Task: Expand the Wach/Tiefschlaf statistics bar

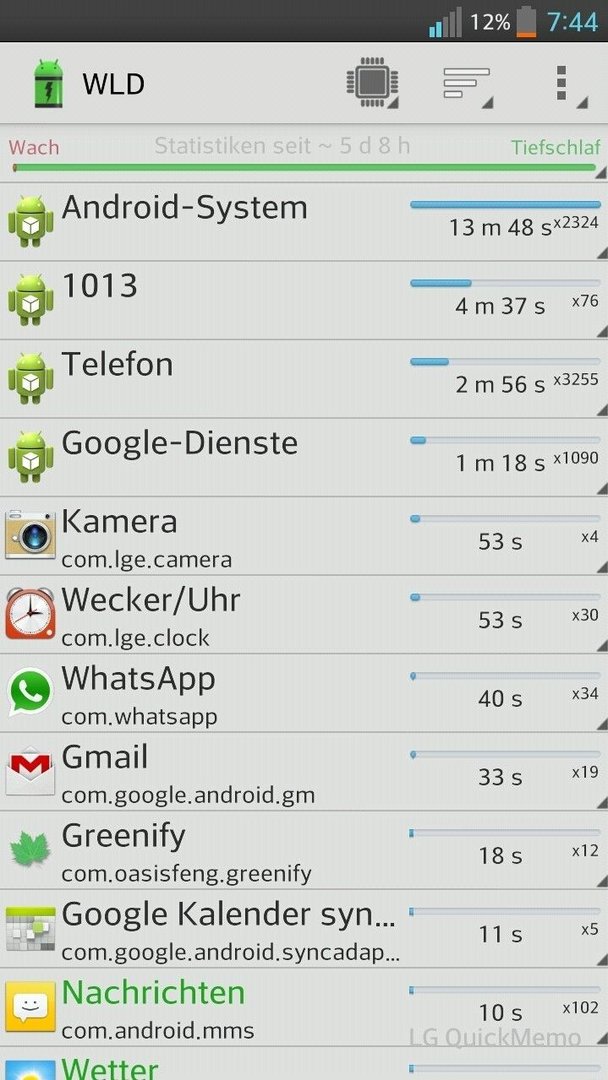Action: click(304, 154)
